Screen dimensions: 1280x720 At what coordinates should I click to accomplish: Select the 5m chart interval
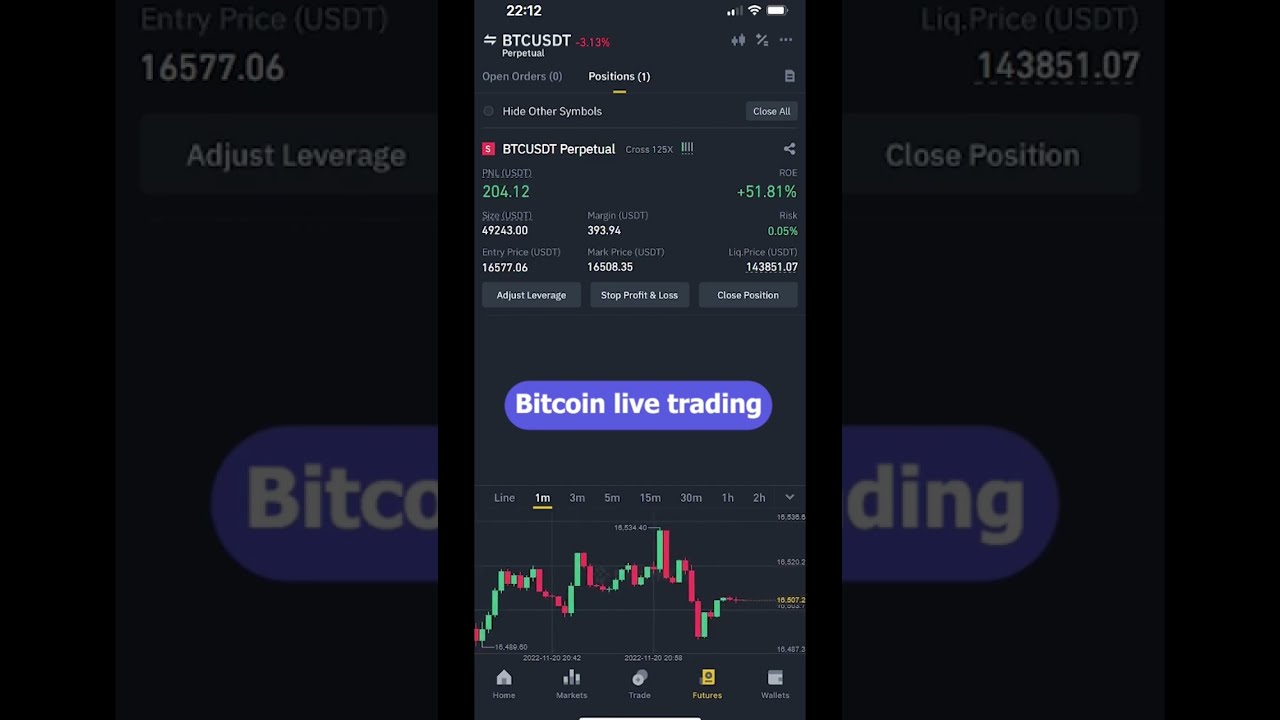pyautogui.click(x=612, y=498)
